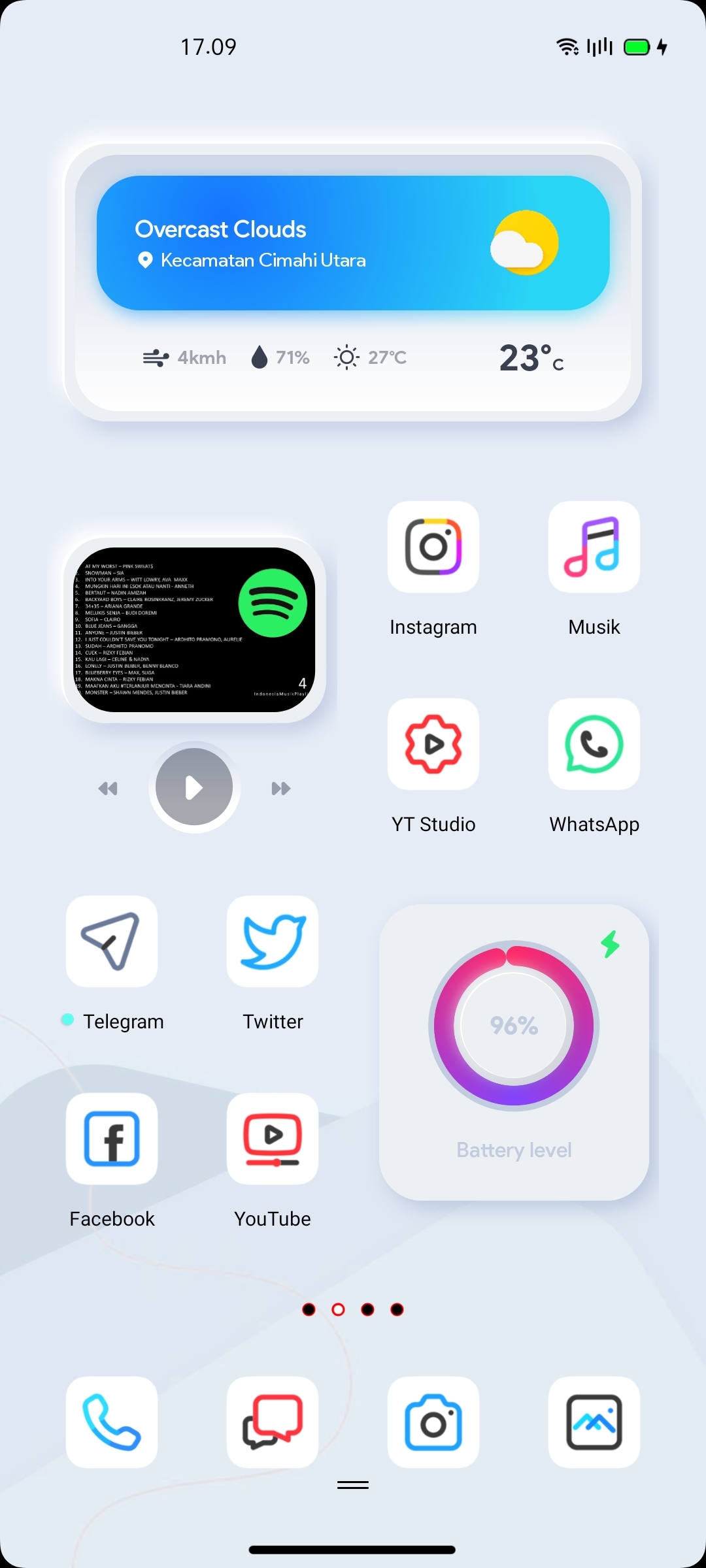Open the Battery level widget

tap(514, 1052)
